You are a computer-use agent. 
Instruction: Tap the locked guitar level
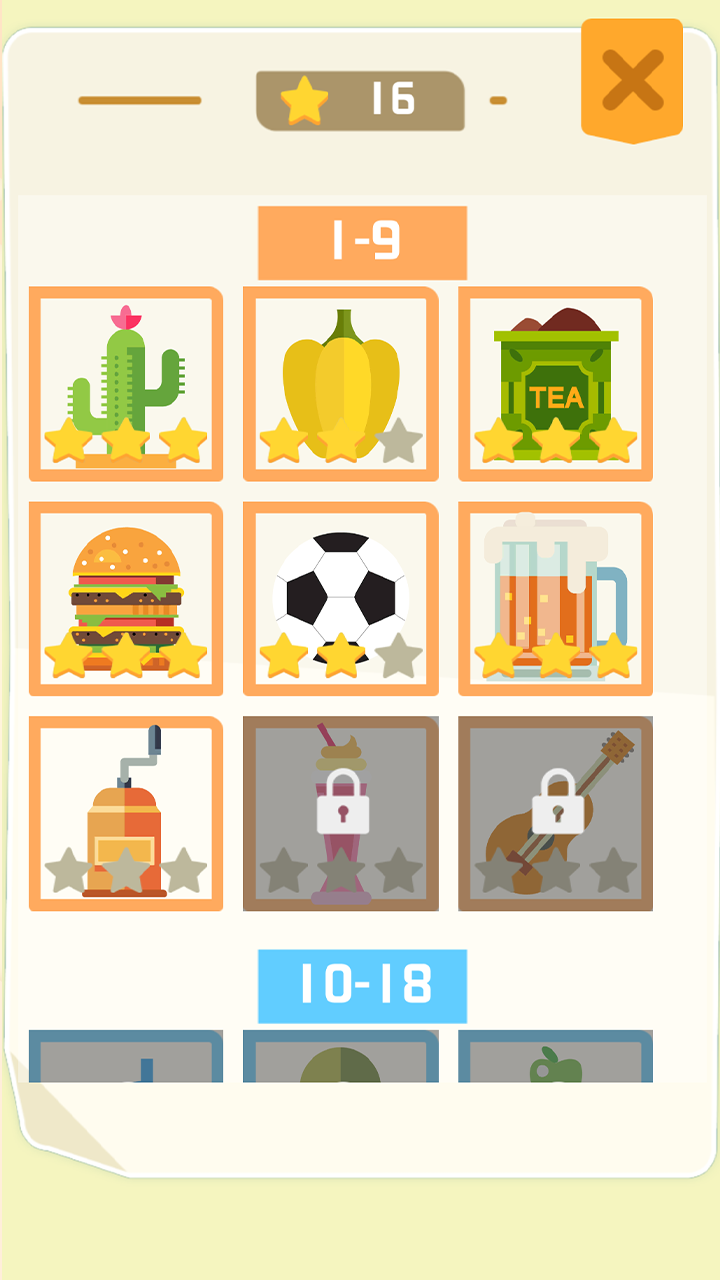(556, 813)
